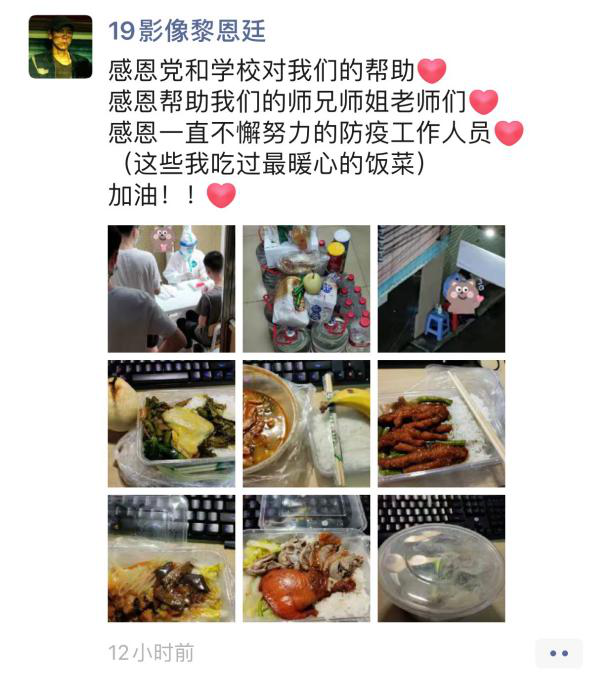View the meal photo with green vegetables

171,423
